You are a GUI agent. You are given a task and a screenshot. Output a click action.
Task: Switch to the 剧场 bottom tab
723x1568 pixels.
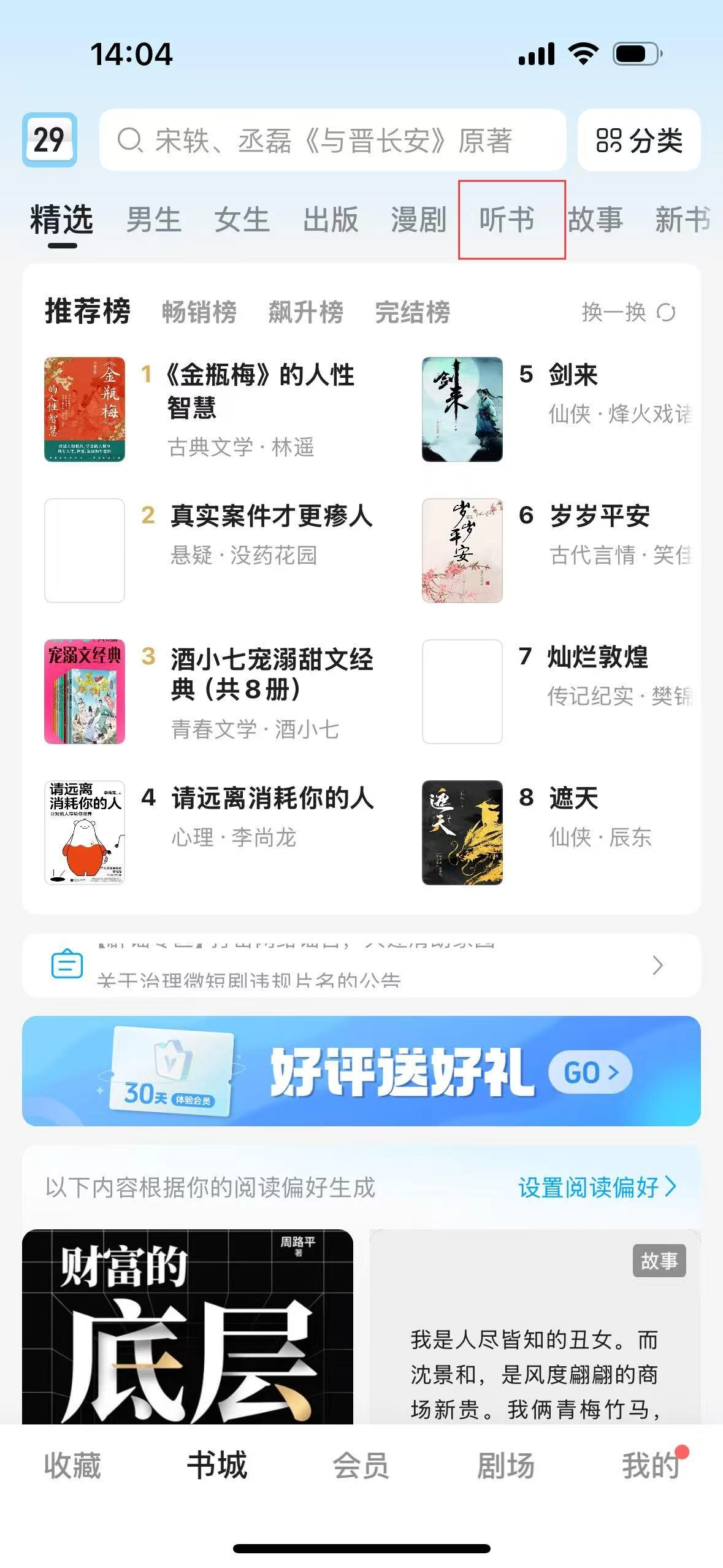(505, 1465)
